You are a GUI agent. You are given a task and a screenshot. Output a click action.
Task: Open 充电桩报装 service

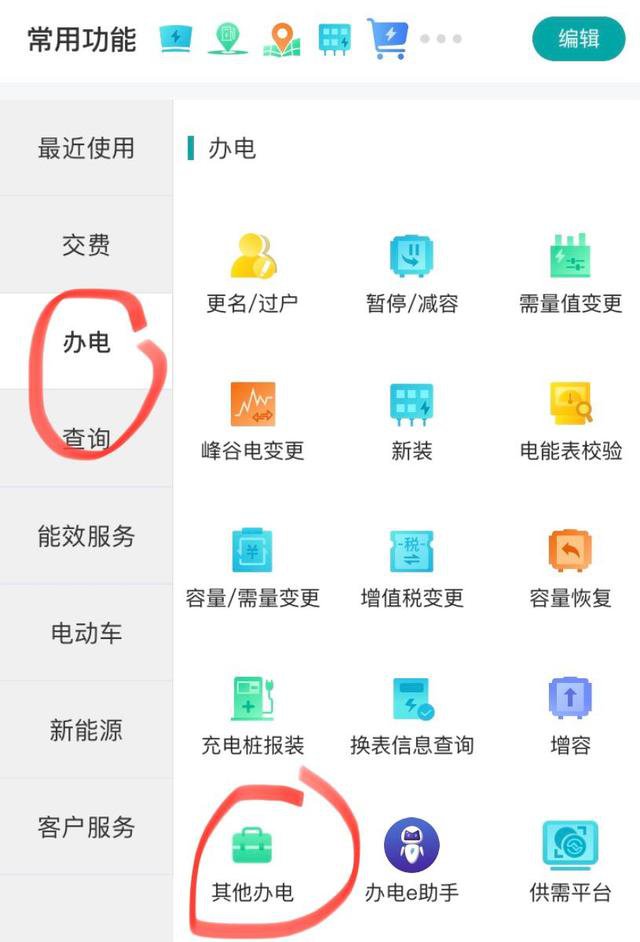click(252, 714)
